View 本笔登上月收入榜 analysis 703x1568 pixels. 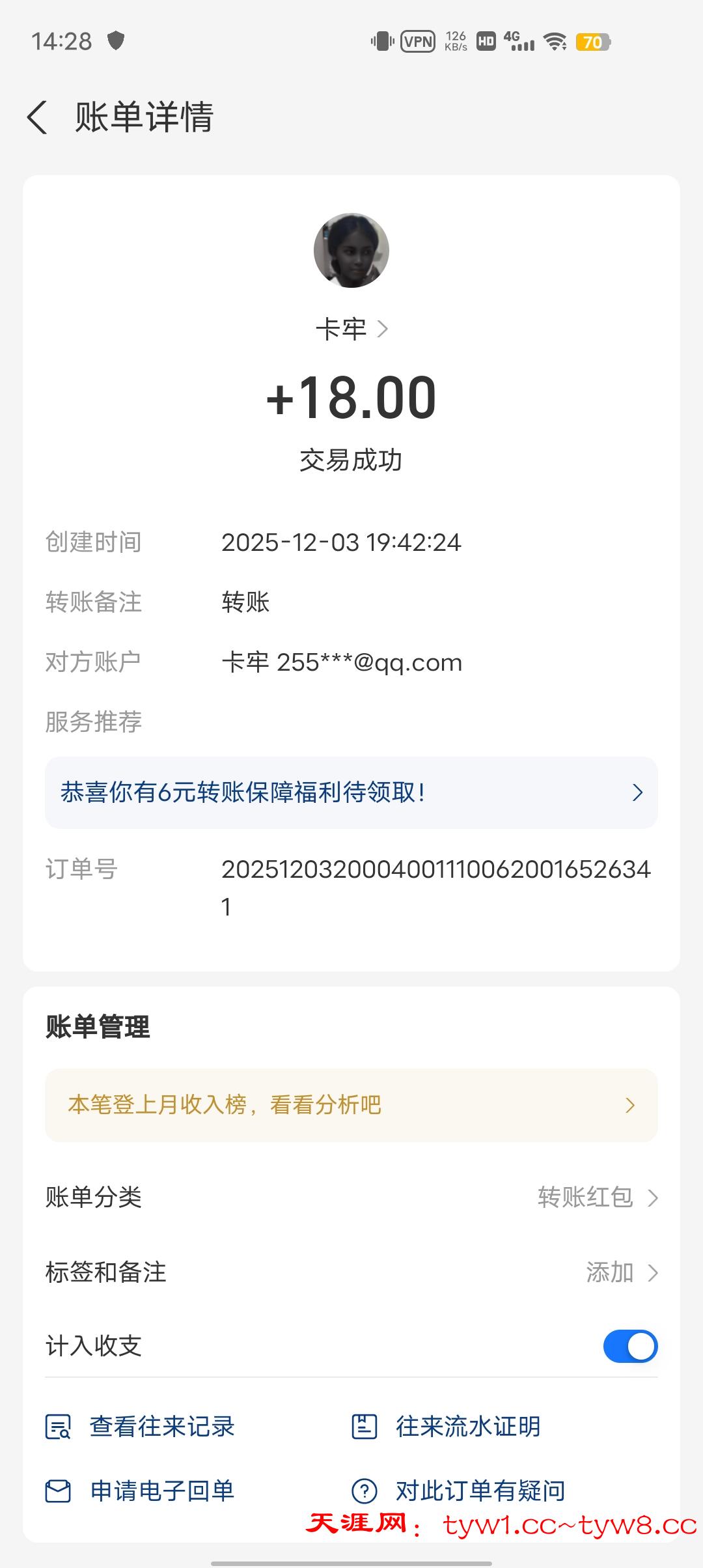pyautogui.click(x=351, y=1105)
